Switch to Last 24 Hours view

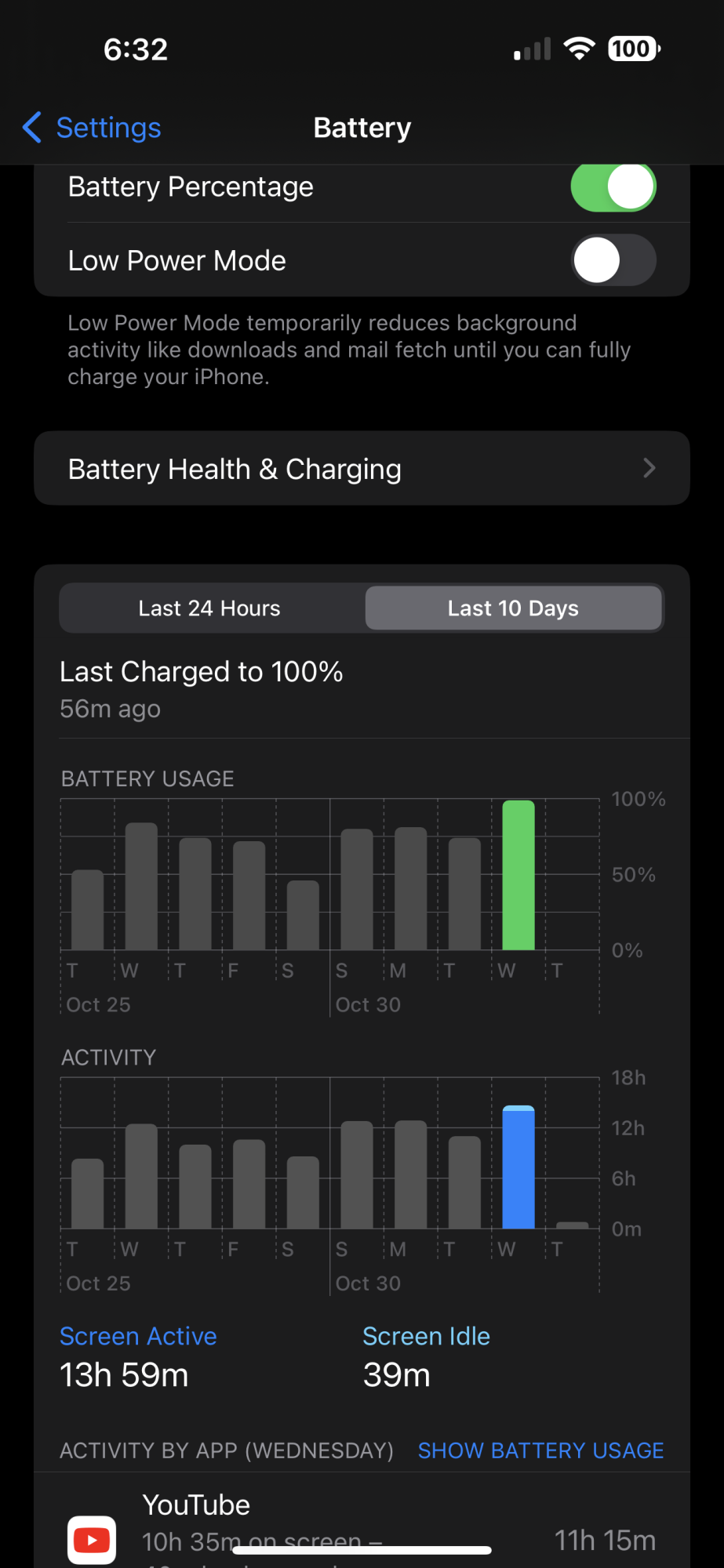click(x=209, y=608)
